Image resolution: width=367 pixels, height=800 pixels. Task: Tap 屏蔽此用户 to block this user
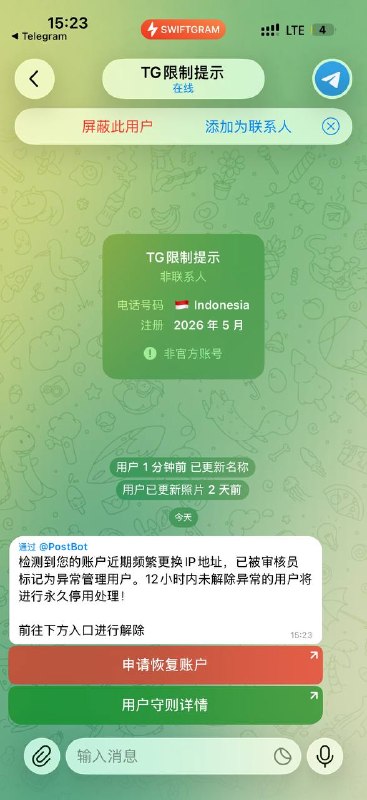tap(117, 127)
